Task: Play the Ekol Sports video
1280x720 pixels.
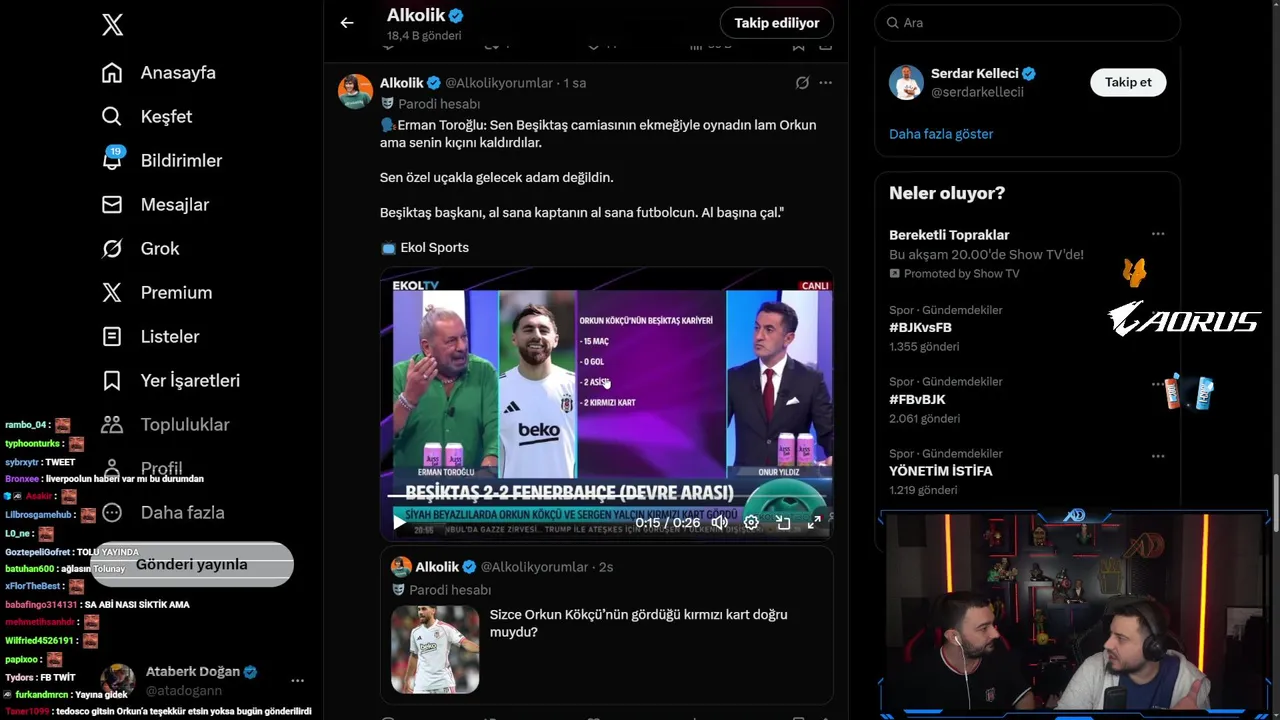Action: [399, 522]
